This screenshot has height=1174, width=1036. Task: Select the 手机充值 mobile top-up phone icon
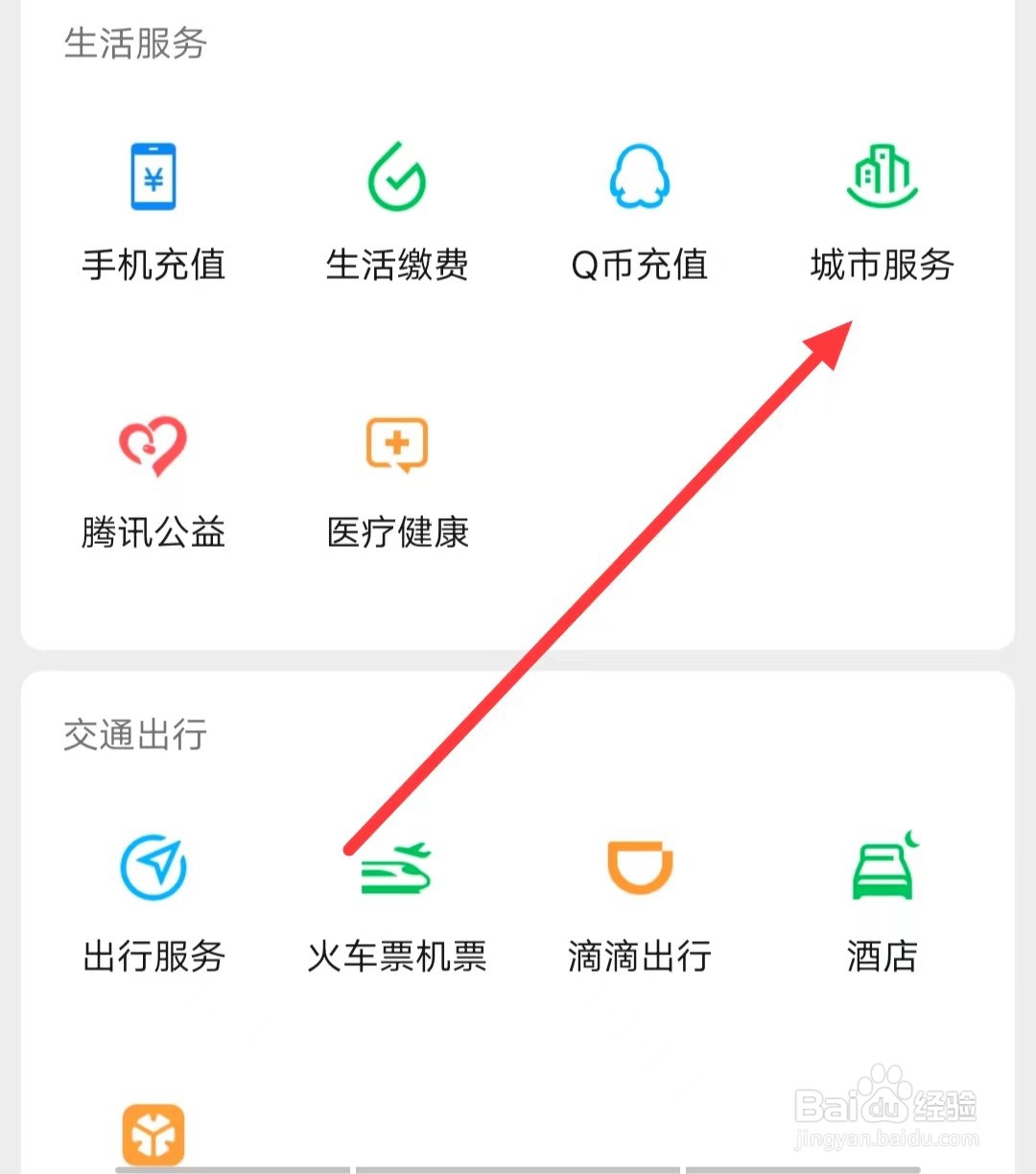tap(153, 177)
